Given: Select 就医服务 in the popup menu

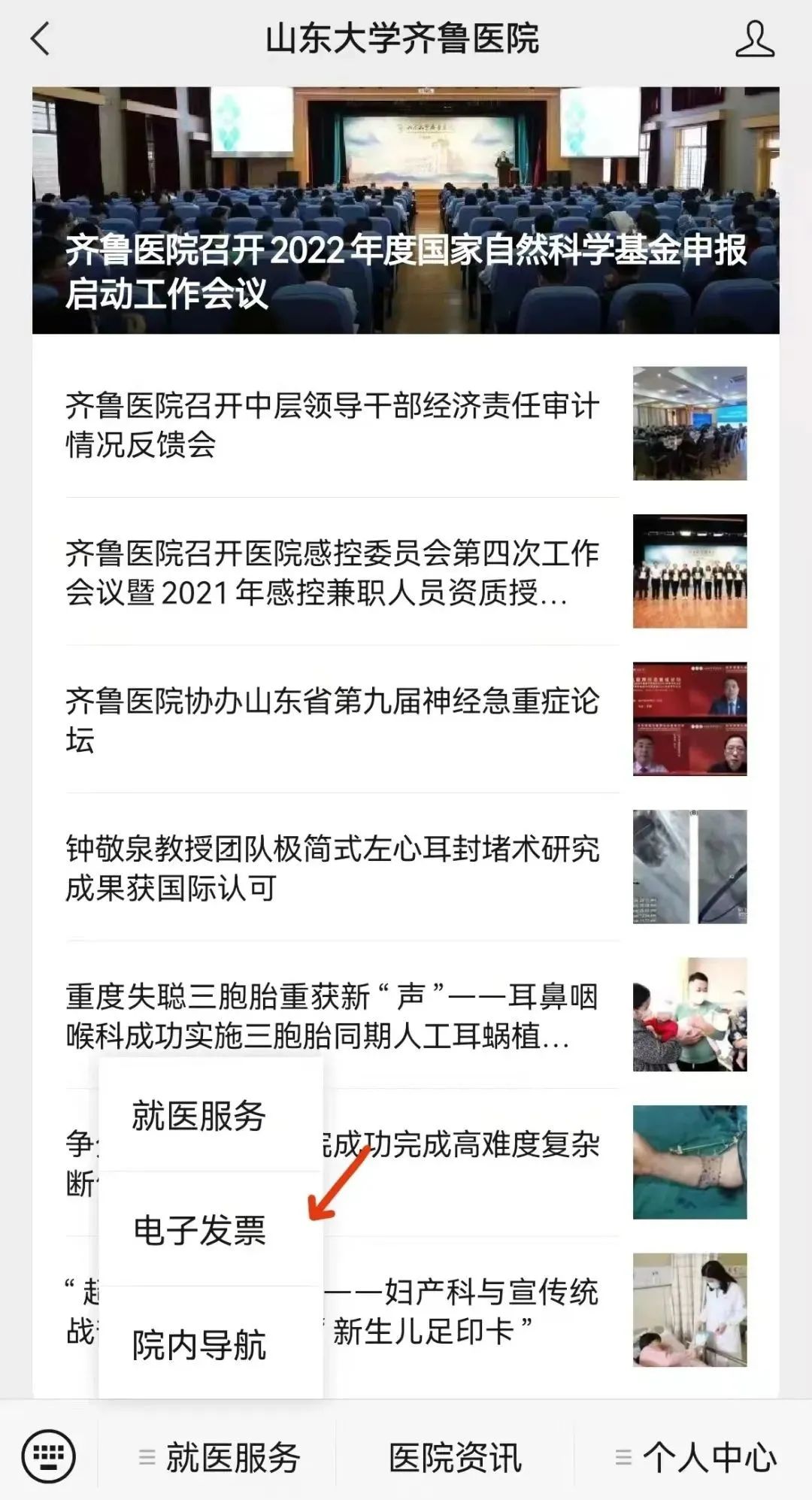Looking at the screenshot, I should 199,1116.
